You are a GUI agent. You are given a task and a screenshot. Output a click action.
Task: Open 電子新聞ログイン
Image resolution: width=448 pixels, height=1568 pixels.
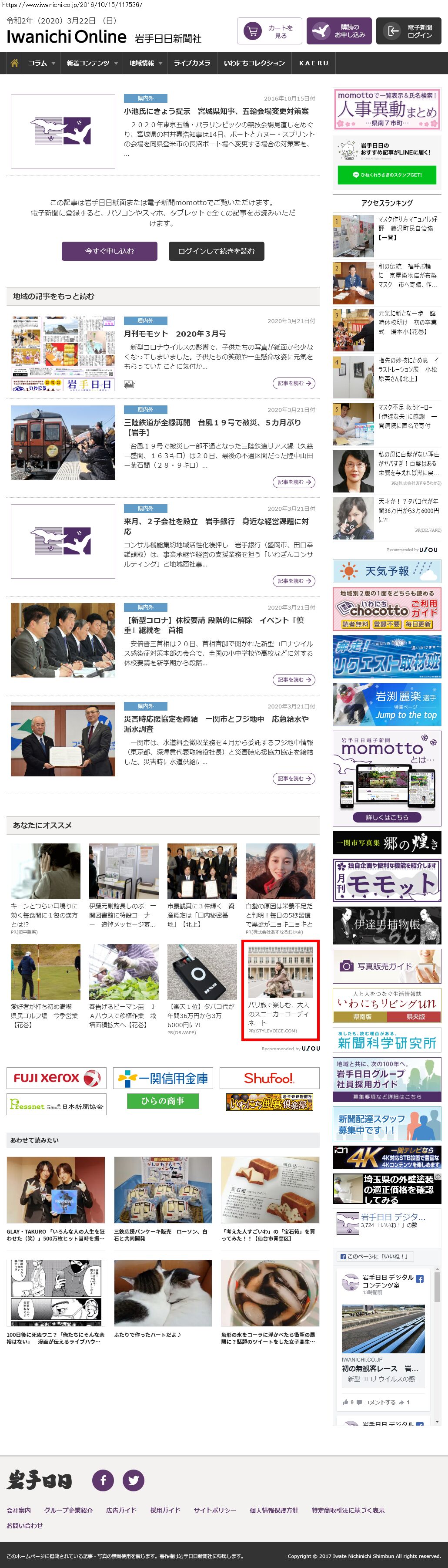click(408, 31)
